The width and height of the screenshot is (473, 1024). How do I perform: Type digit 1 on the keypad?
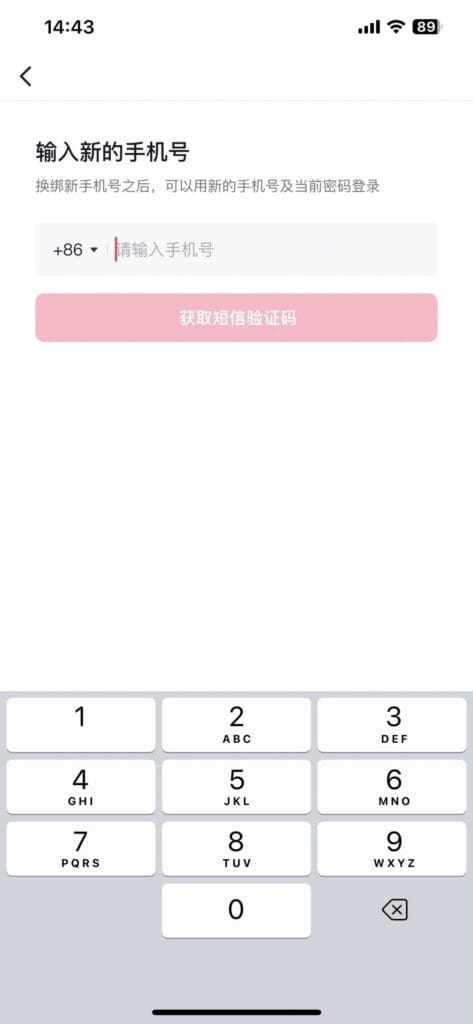coord(81,725)
